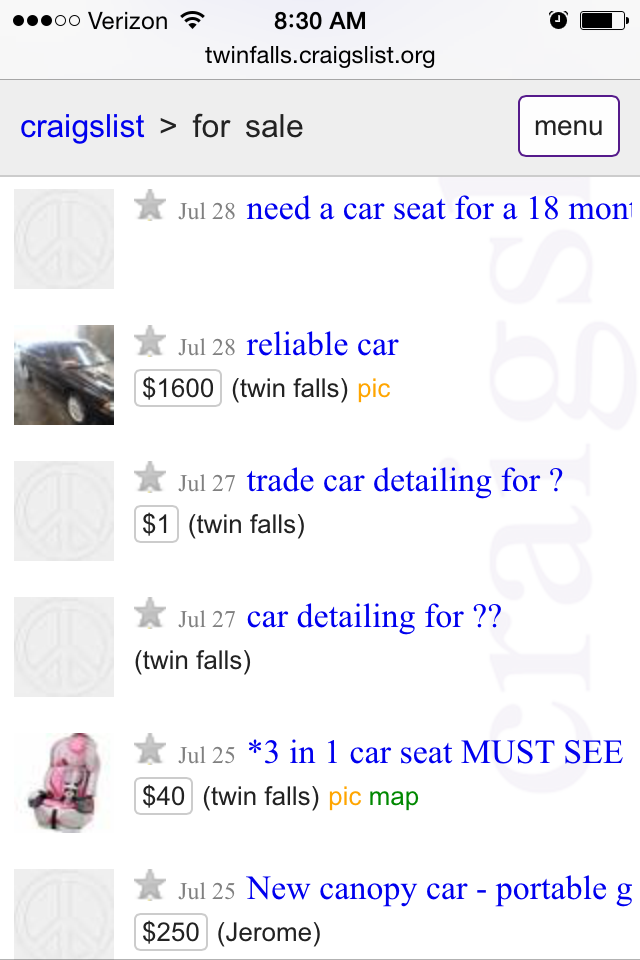Screen dimensions: 640x960
Task: Open the 'reliable car' listing
Action: click(x=322, y=345)
